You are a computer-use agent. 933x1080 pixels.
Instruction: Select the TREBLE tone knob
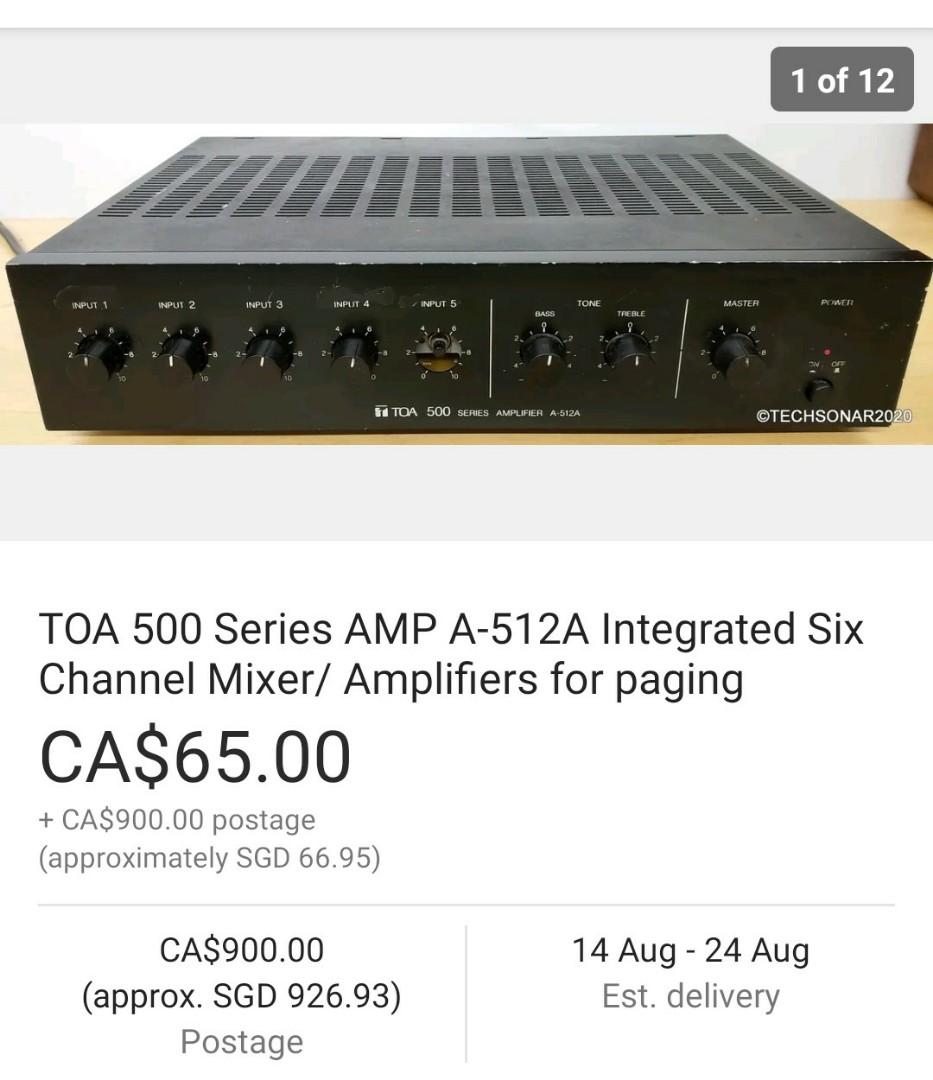627,348
